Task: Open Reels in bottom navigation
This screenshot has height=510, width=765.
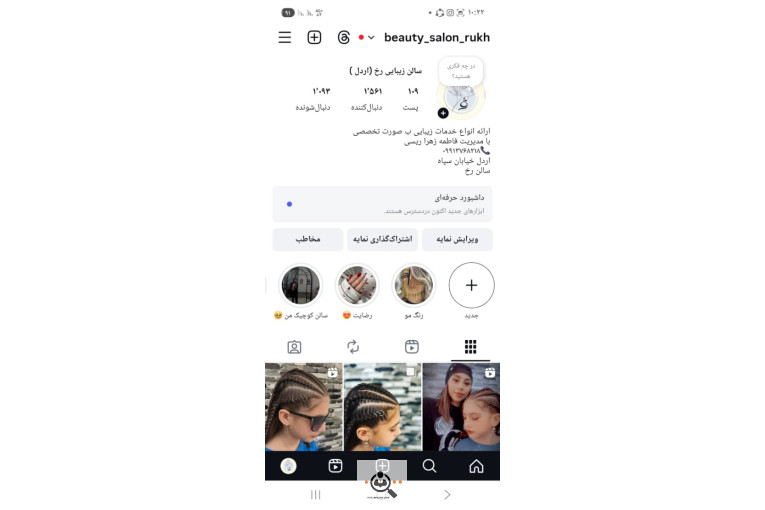Action: click(335, 466)
